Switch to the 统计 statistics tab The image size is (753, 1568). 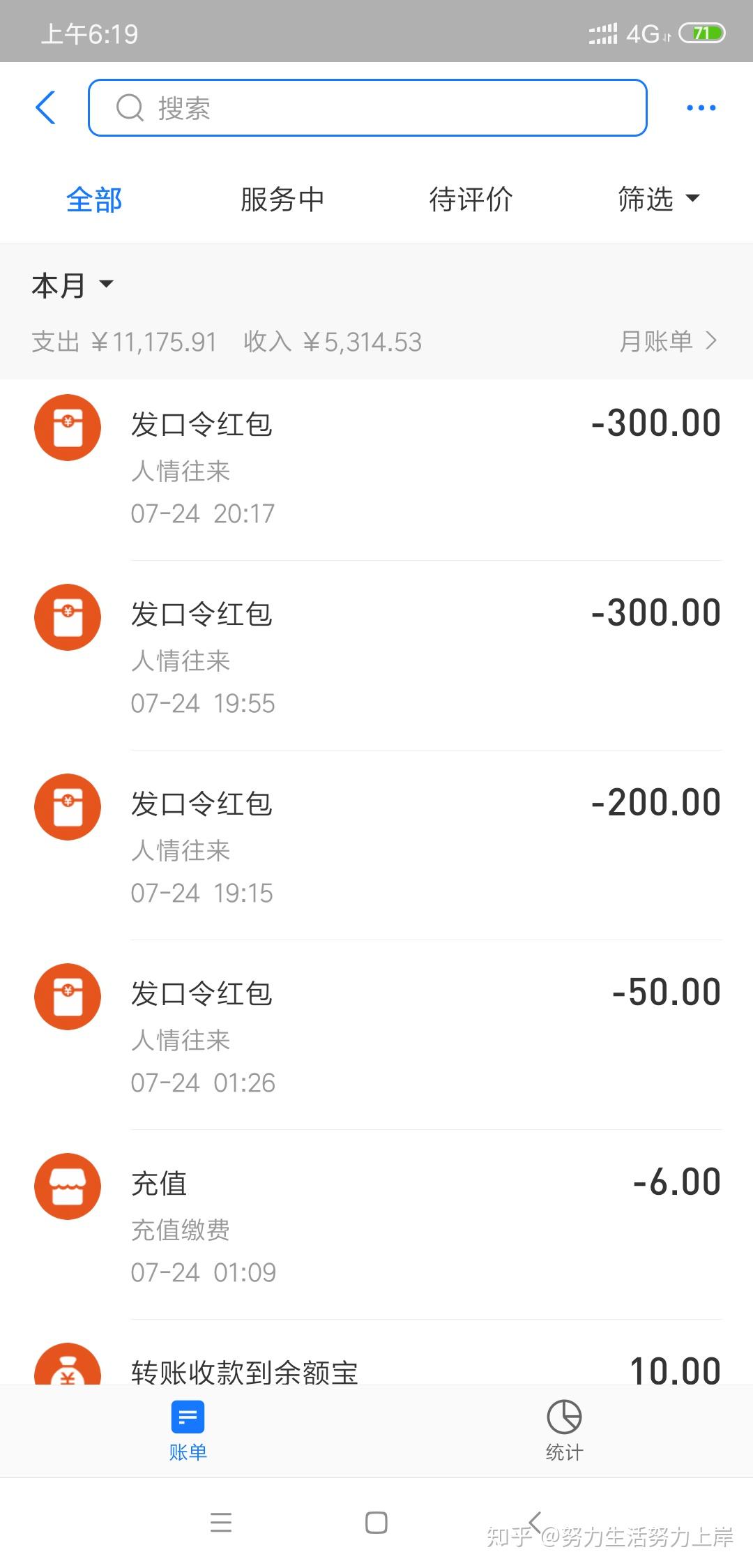coord(564,1430)
